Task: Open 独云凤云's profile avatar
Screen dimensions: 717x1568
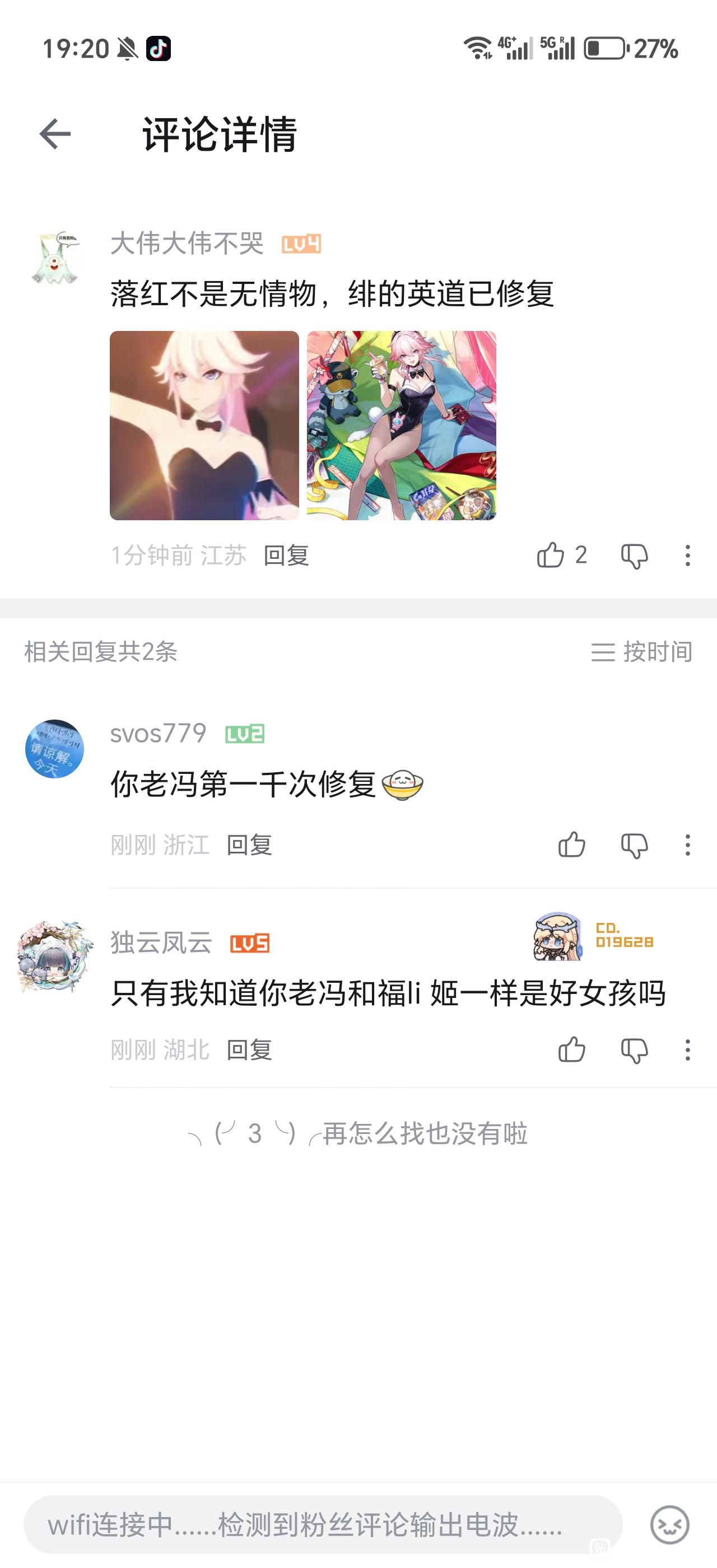Action: 55,956
